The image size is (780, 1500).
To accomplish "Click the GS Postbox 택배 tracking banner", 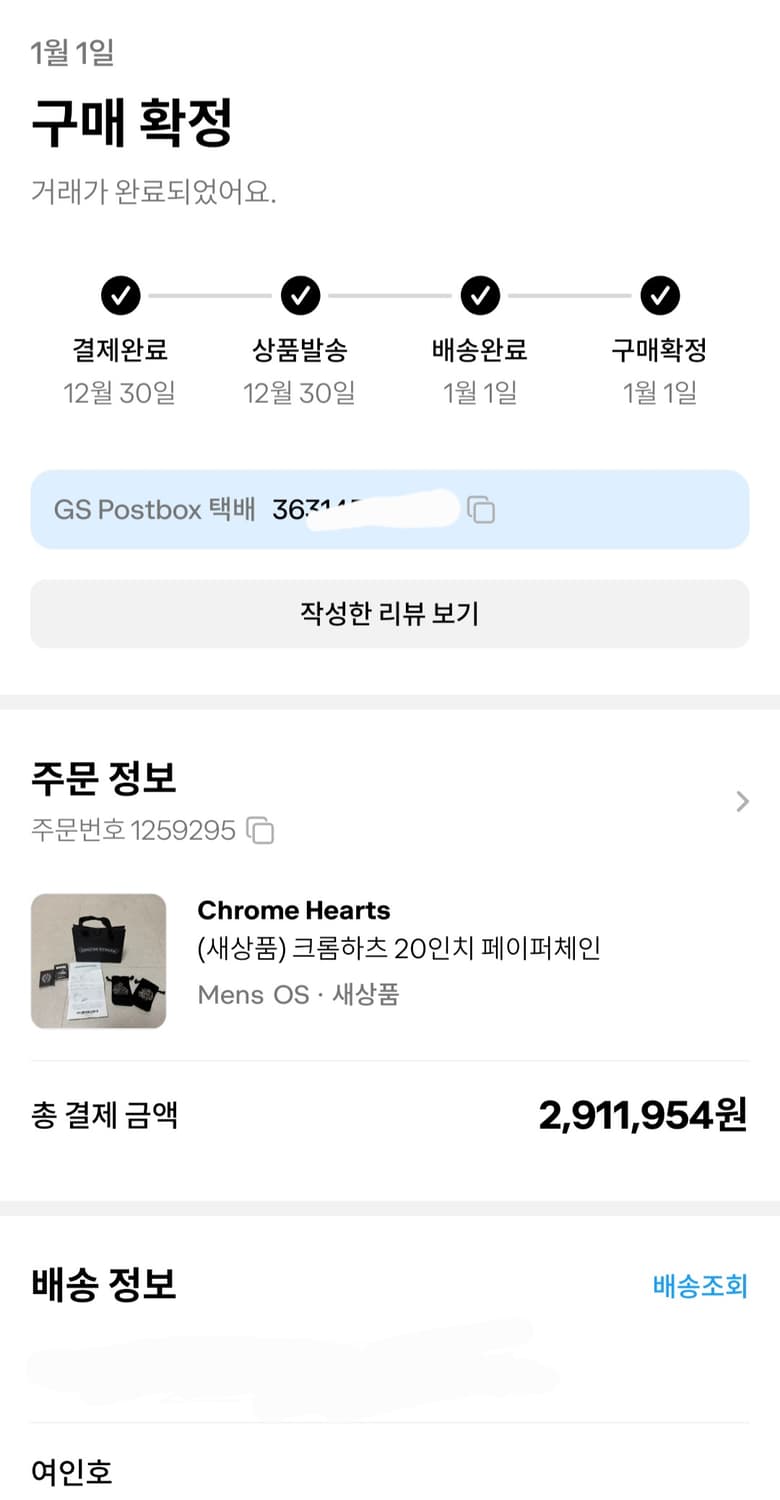I will [x=390, y=510].
